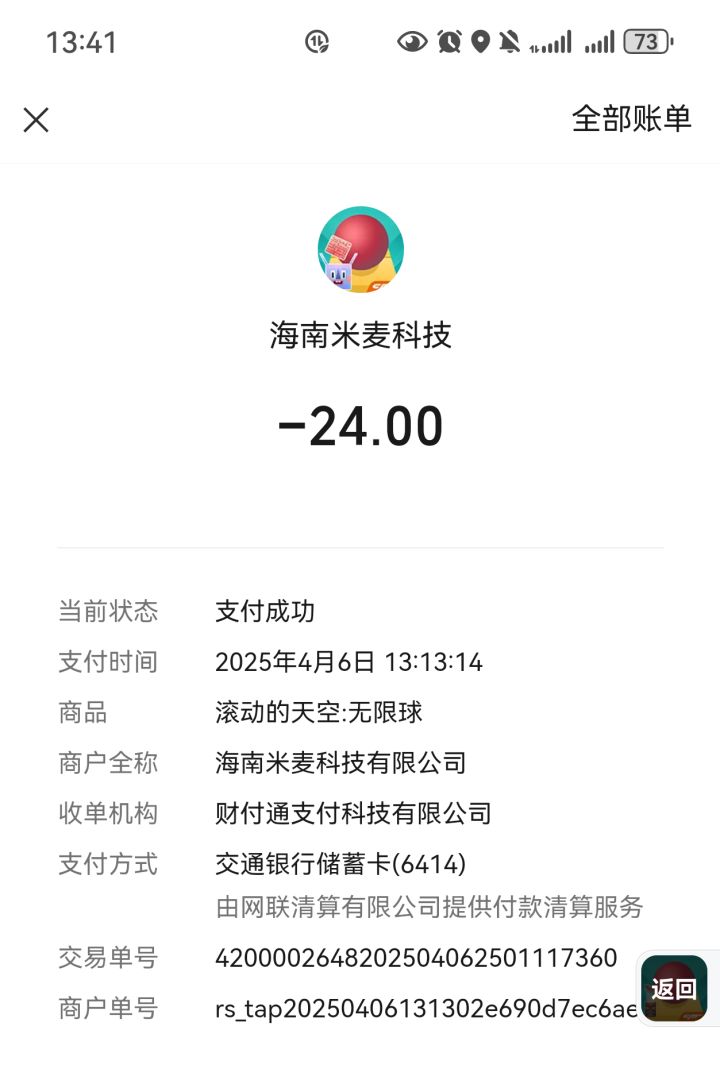The image size is (720, 1084).
Task: Tap the eye icon in the status bar
Action: click(412, 42)
